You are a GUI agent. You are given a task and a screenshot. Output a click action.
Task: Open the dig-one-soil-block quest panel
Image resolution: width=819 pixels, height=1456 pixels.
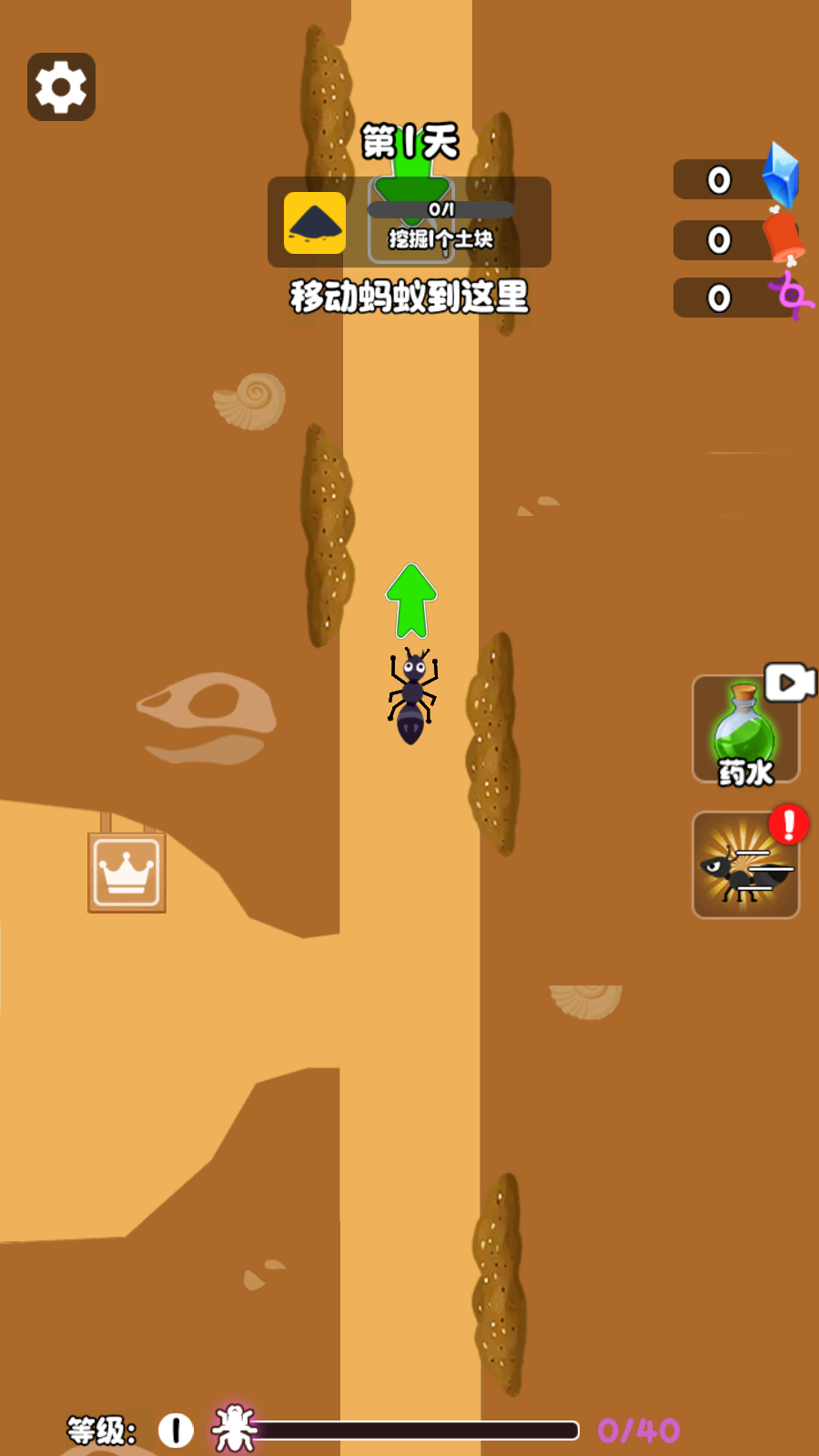(409, 223)
